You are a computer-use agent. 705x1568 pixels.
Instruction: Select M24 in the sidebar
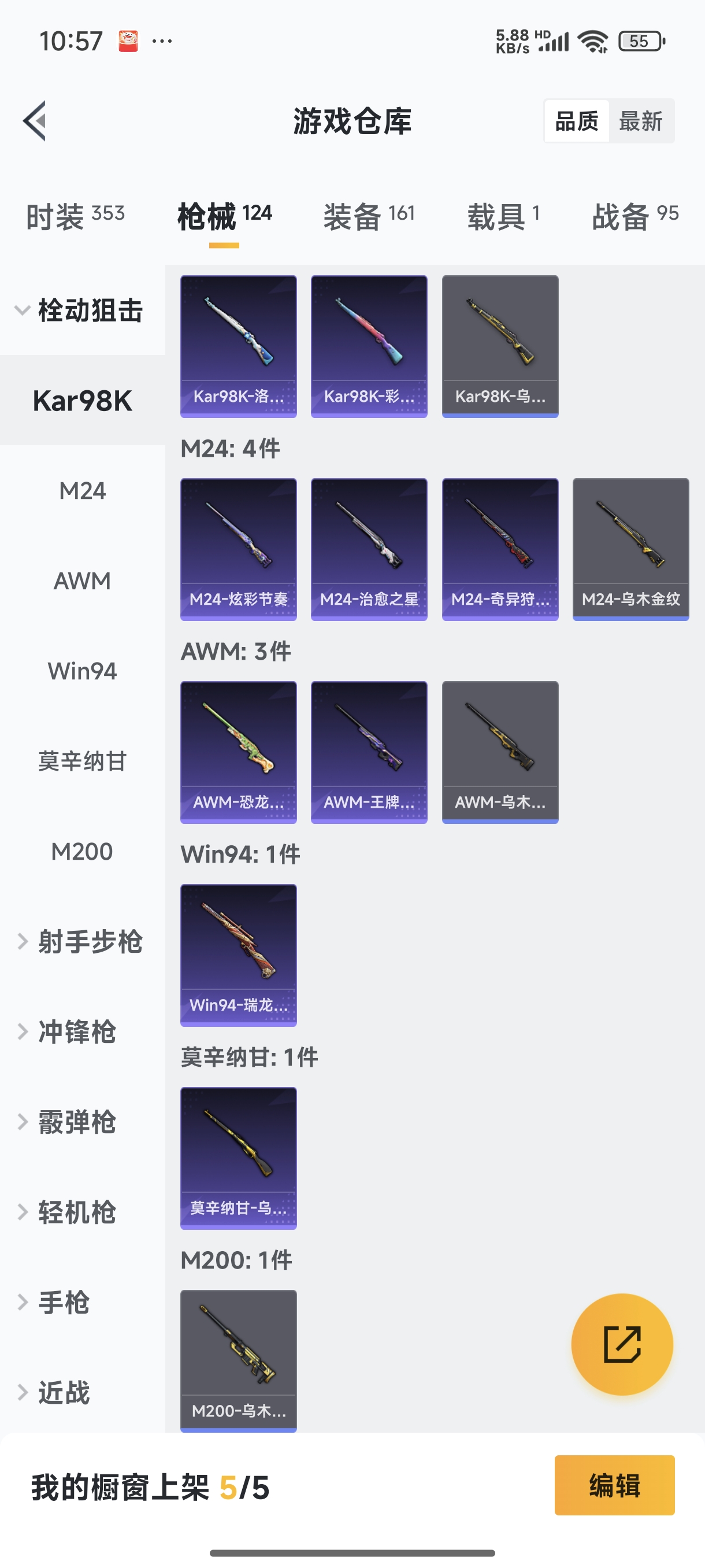pos(83,491)
